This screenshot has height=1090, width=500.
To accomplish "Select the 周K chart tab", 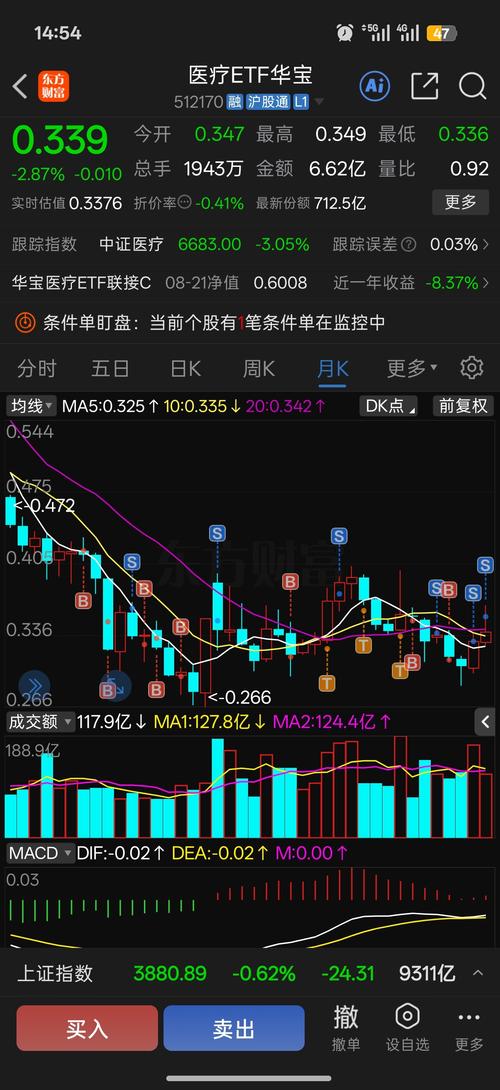I will tap(259, 368).
